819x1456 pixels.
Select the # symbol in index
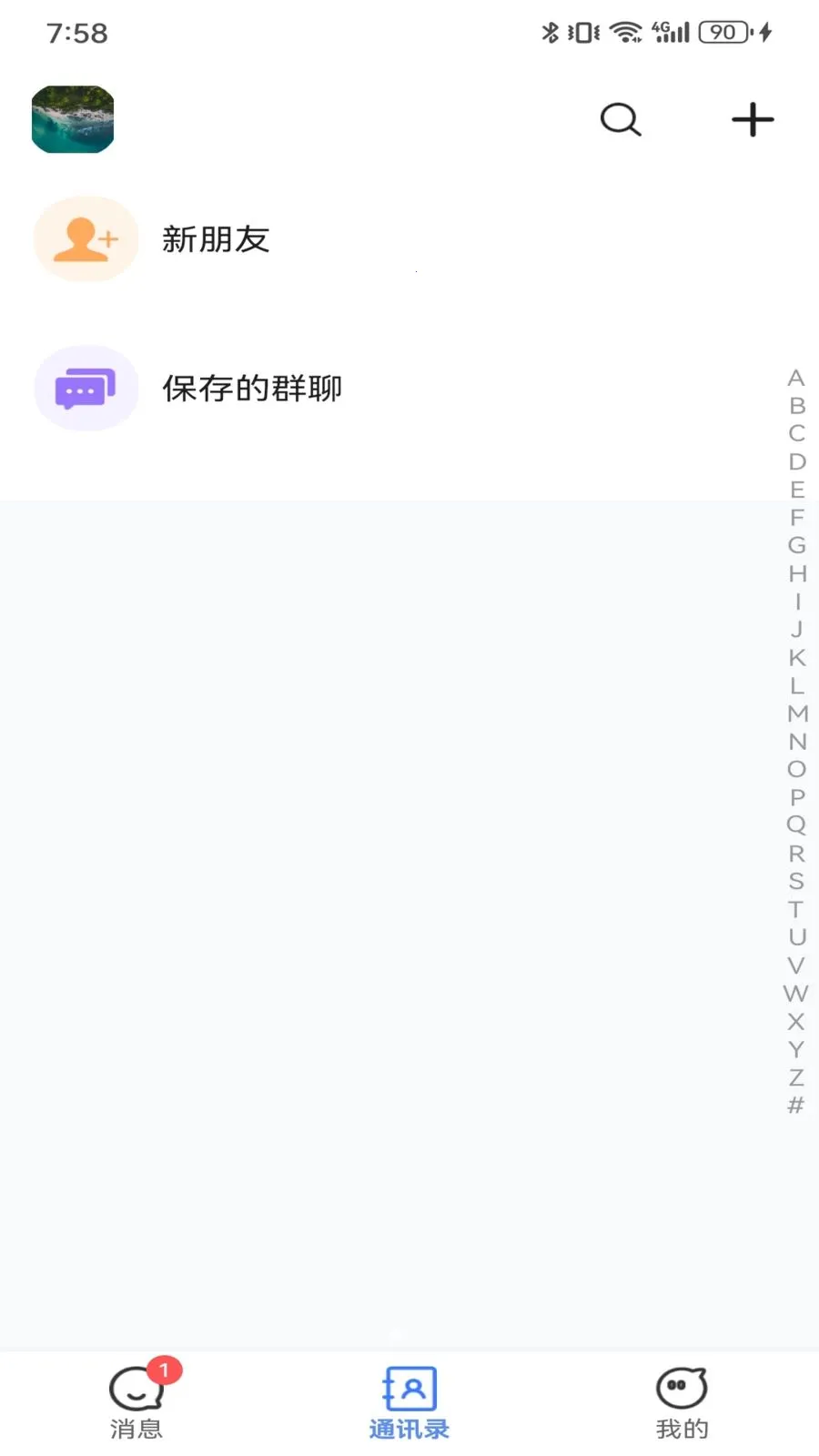coord(796,1106)
